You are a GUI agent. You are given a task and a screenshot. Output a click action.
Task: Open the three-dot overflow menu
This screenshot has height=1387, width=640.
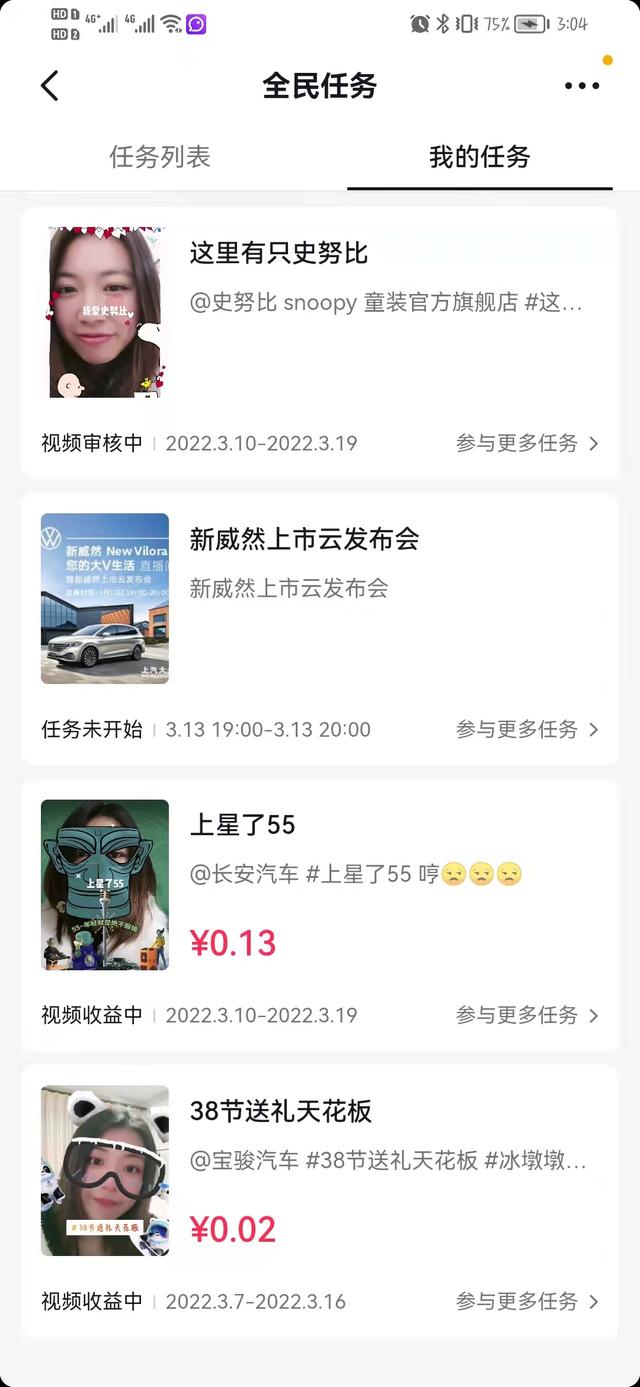581,86
